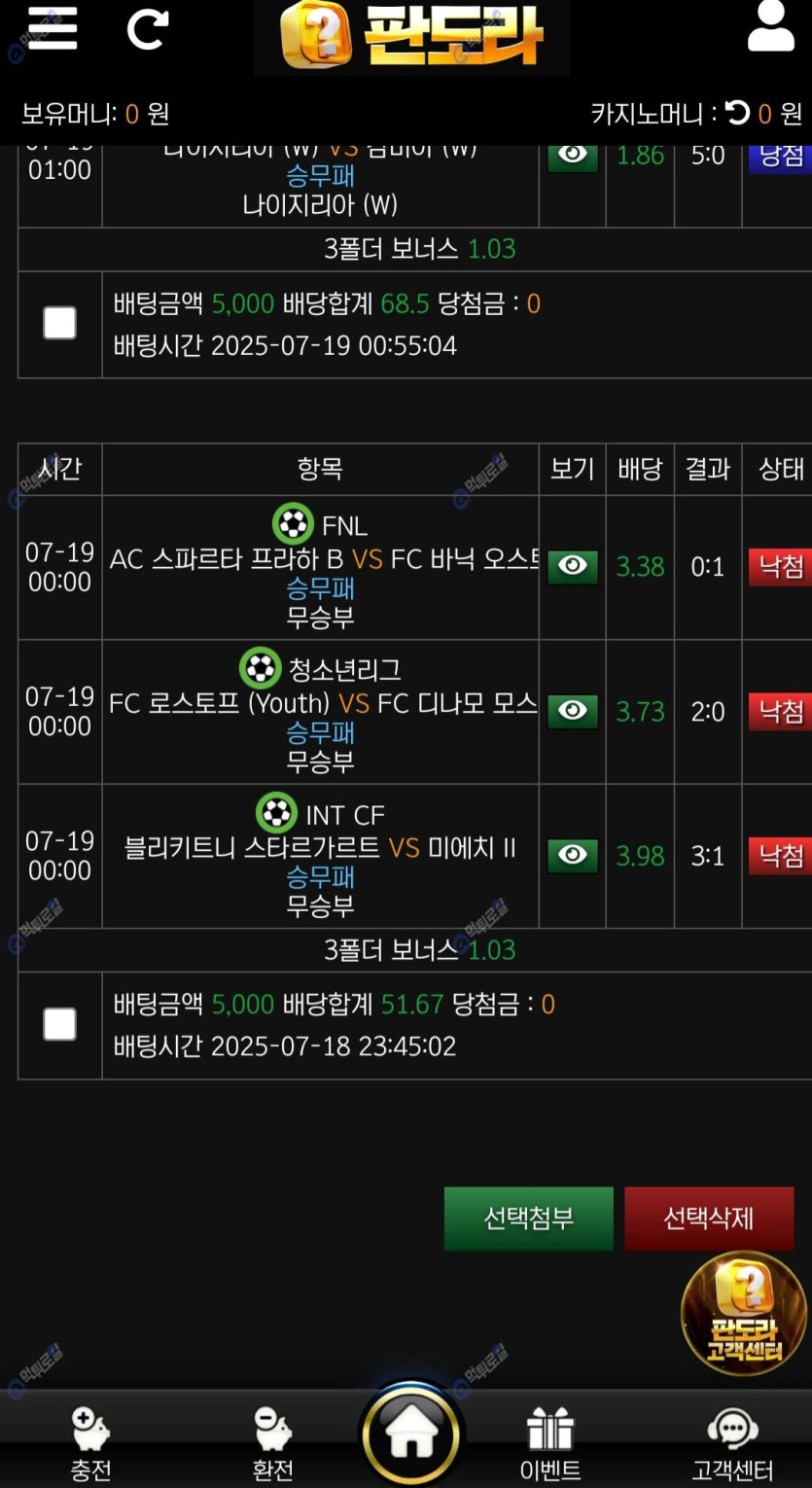Check the bet placed at 2025-07-19 00:55:04
The width and height of the screenshot is (812, 1488).
point(59,324)
